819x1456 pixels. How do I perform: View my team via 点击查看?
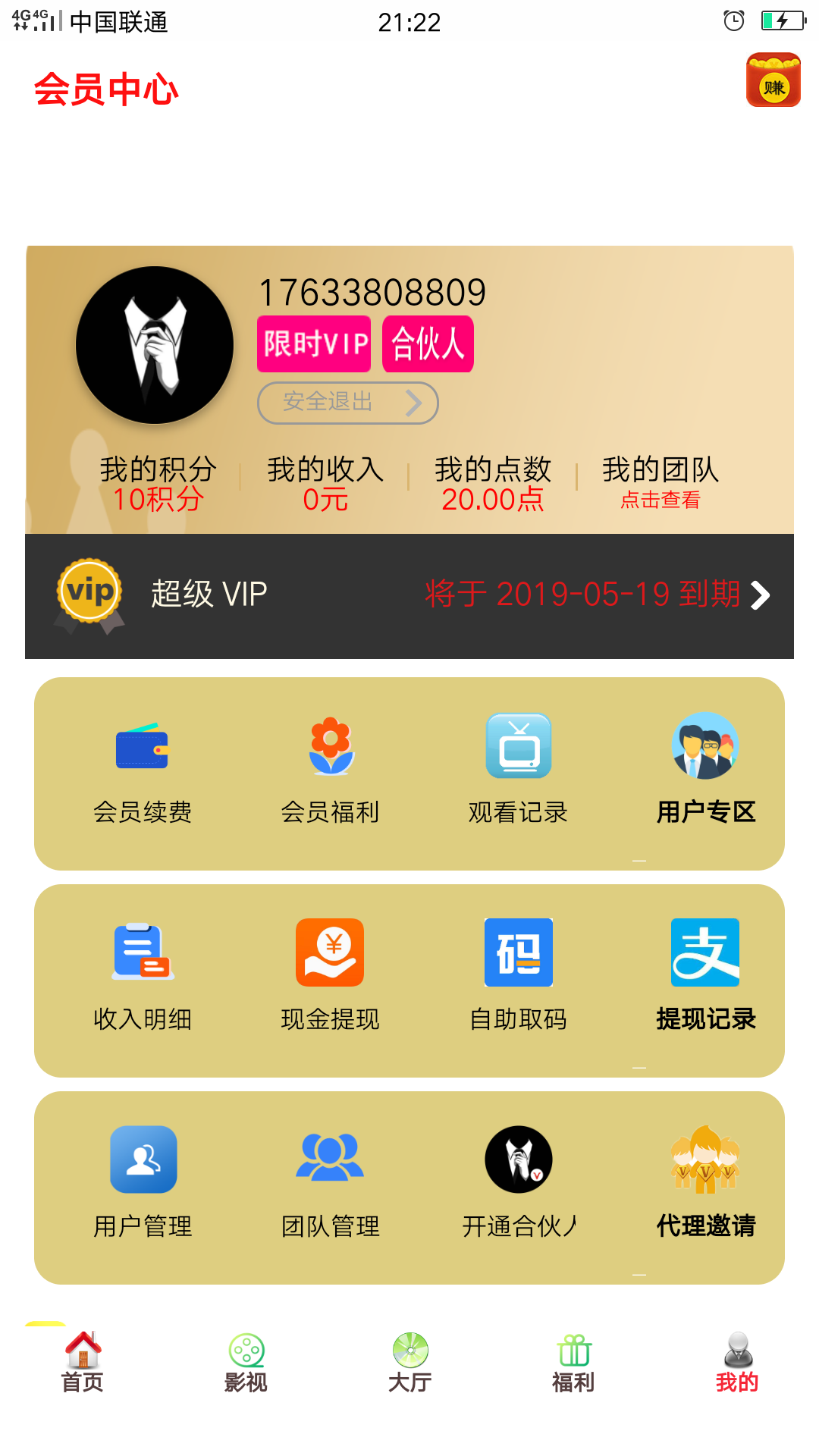tap(660, 500)
